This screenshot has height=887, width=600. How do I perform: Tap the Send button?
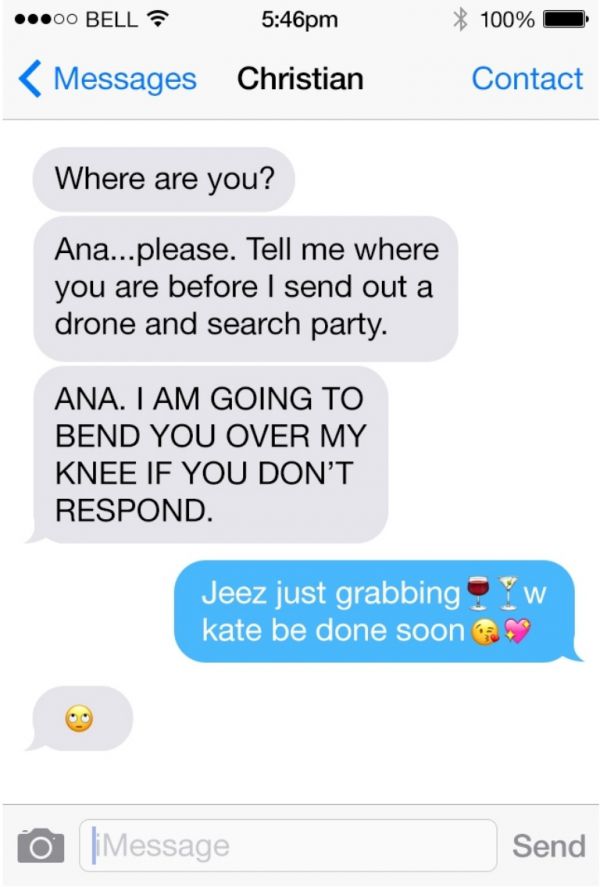click(x=548, y=846)
